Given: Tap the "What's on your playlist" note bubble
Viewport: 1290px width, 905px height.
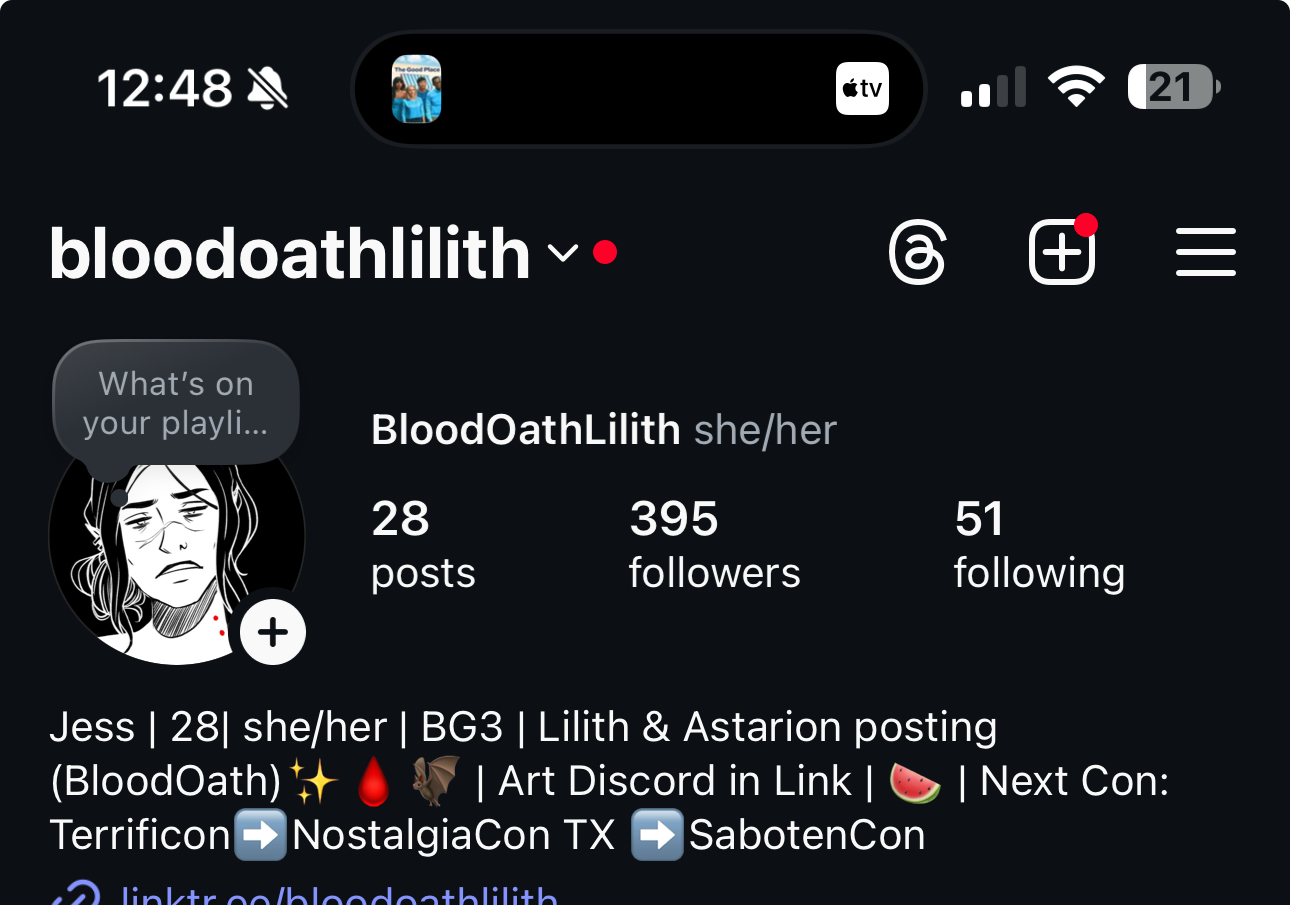Looking at the screenshot, I should click(176, 403).
